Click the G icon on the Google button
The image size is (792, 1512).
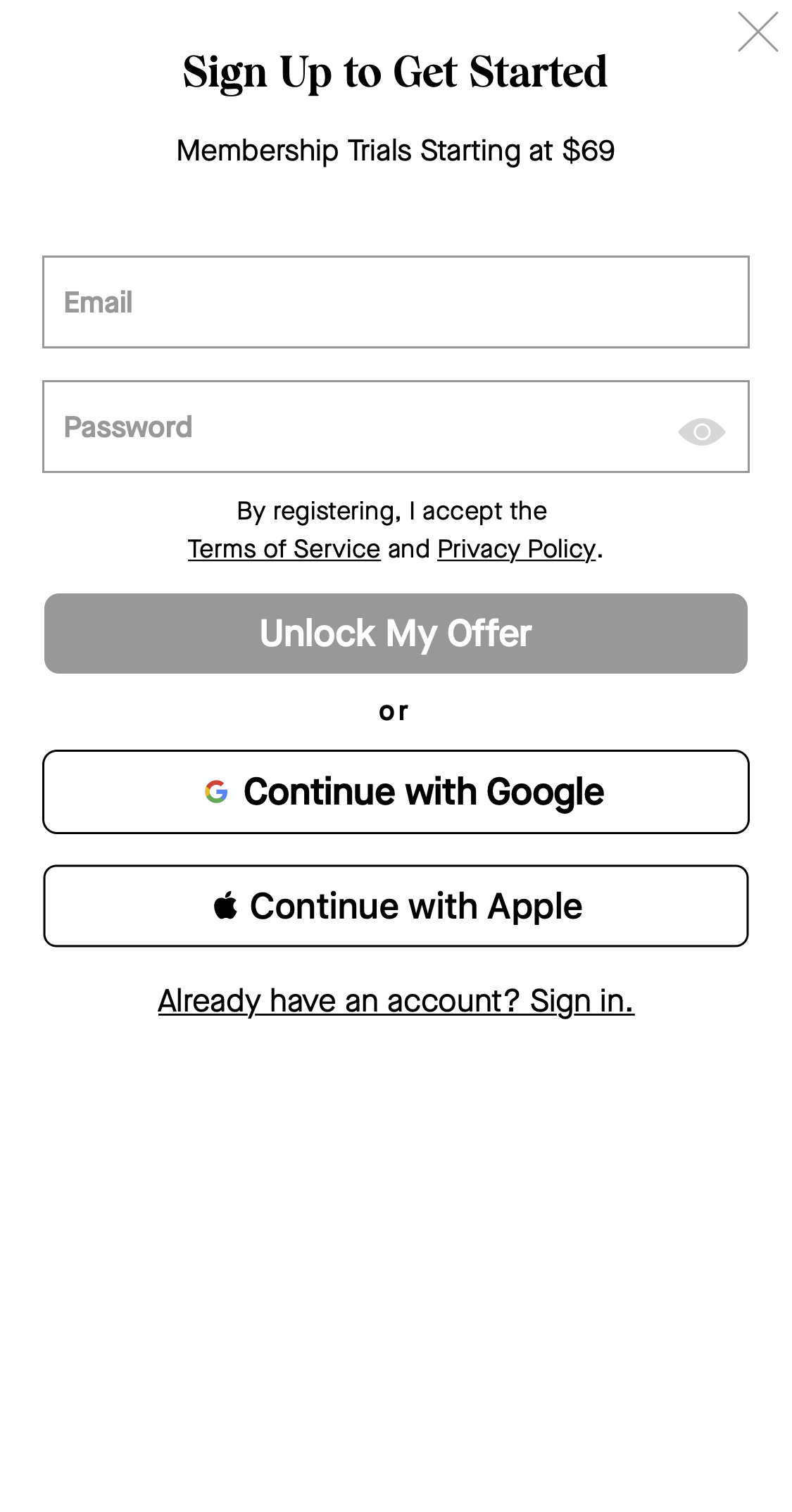216,791
